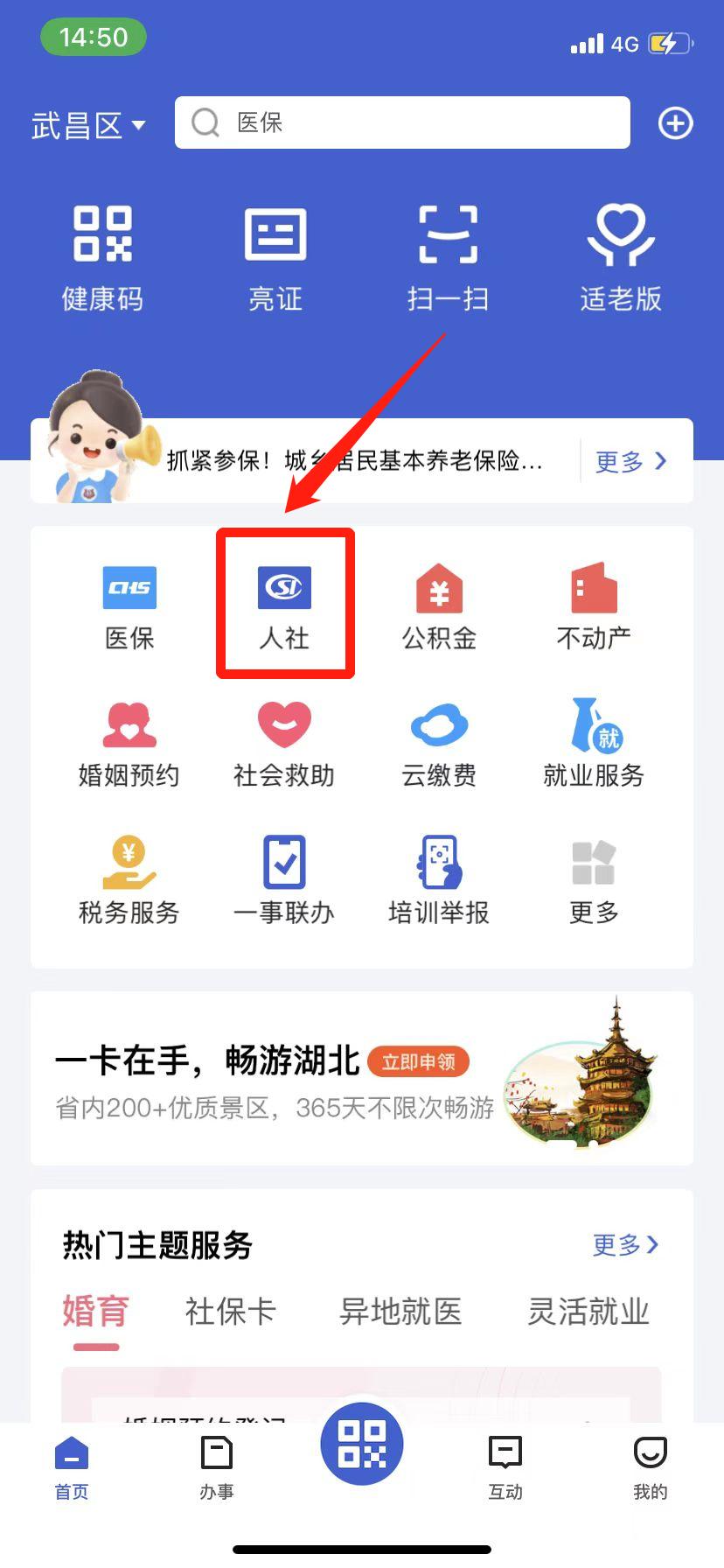Tap the 立即申领 apply-now button
The image size is (724, 1568).
(418, 1061)
